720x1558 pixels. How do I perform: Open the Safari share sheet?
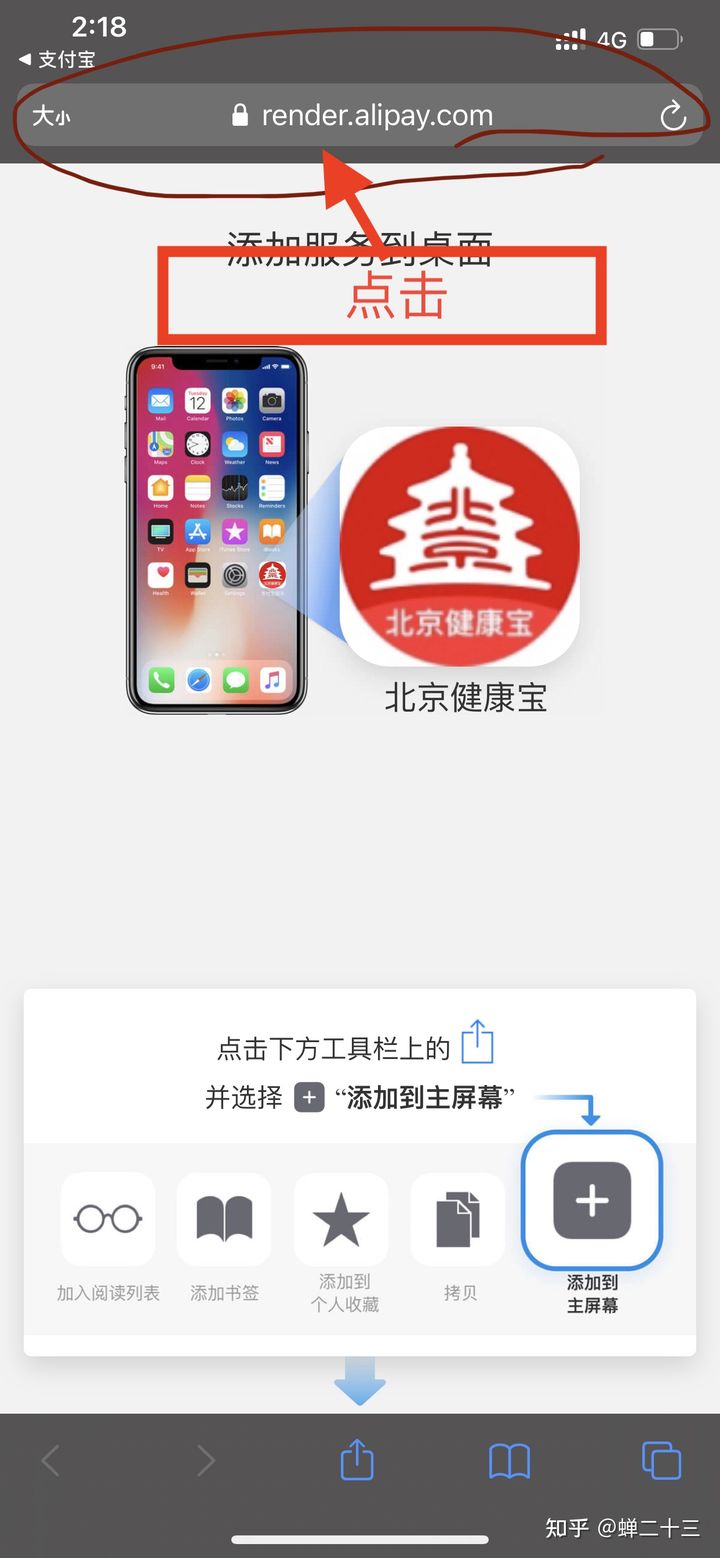tap(357, 1461)
